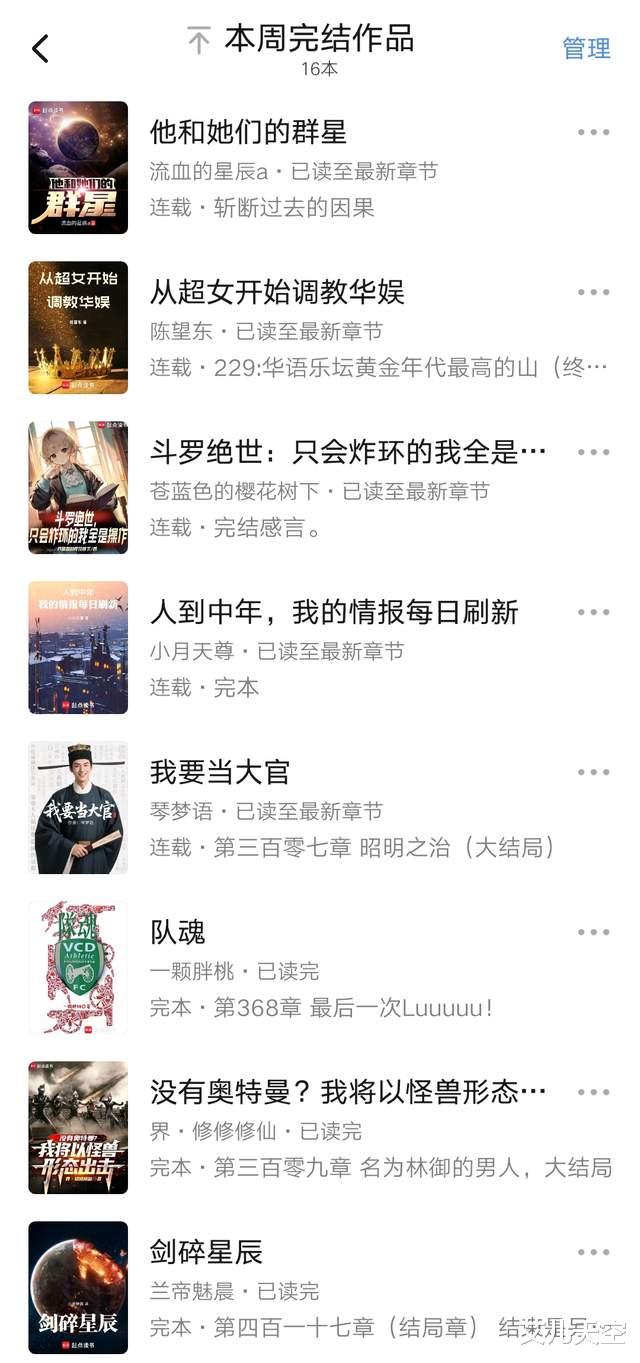This screenshot has height=1363, width=640.
Task: Open the book 剑碎星辰
Action: (206, 1252)
